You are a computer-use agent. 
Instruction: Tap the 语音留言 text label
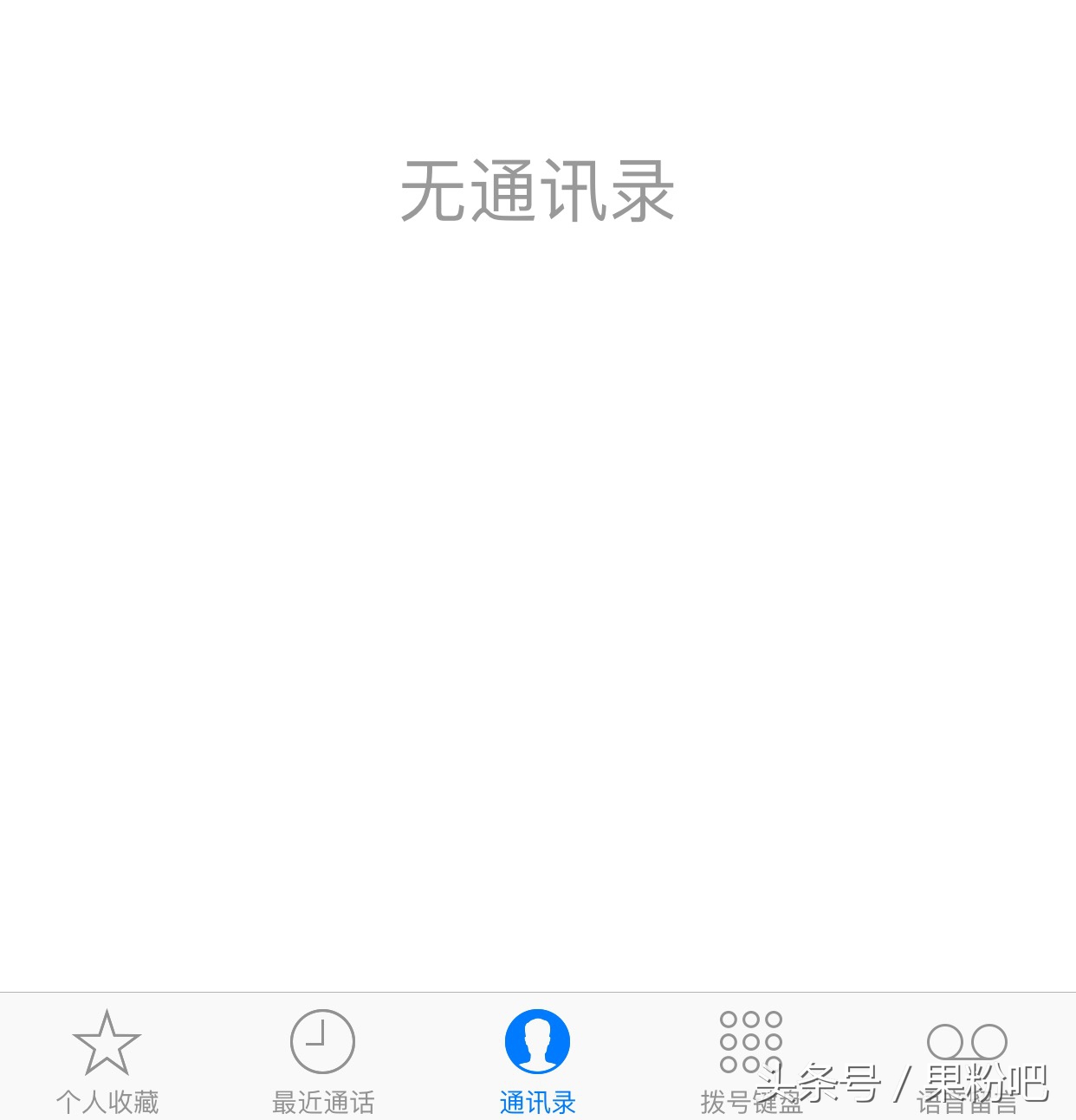coord(968,1102)
